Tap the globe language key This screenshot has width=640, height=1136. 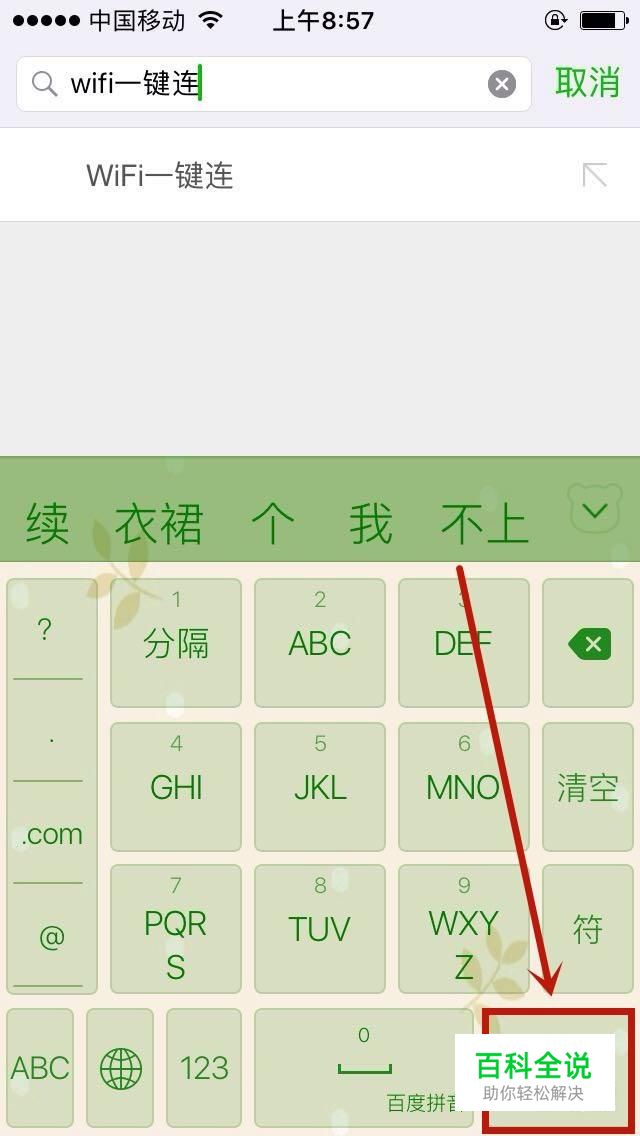(120, 1068)
